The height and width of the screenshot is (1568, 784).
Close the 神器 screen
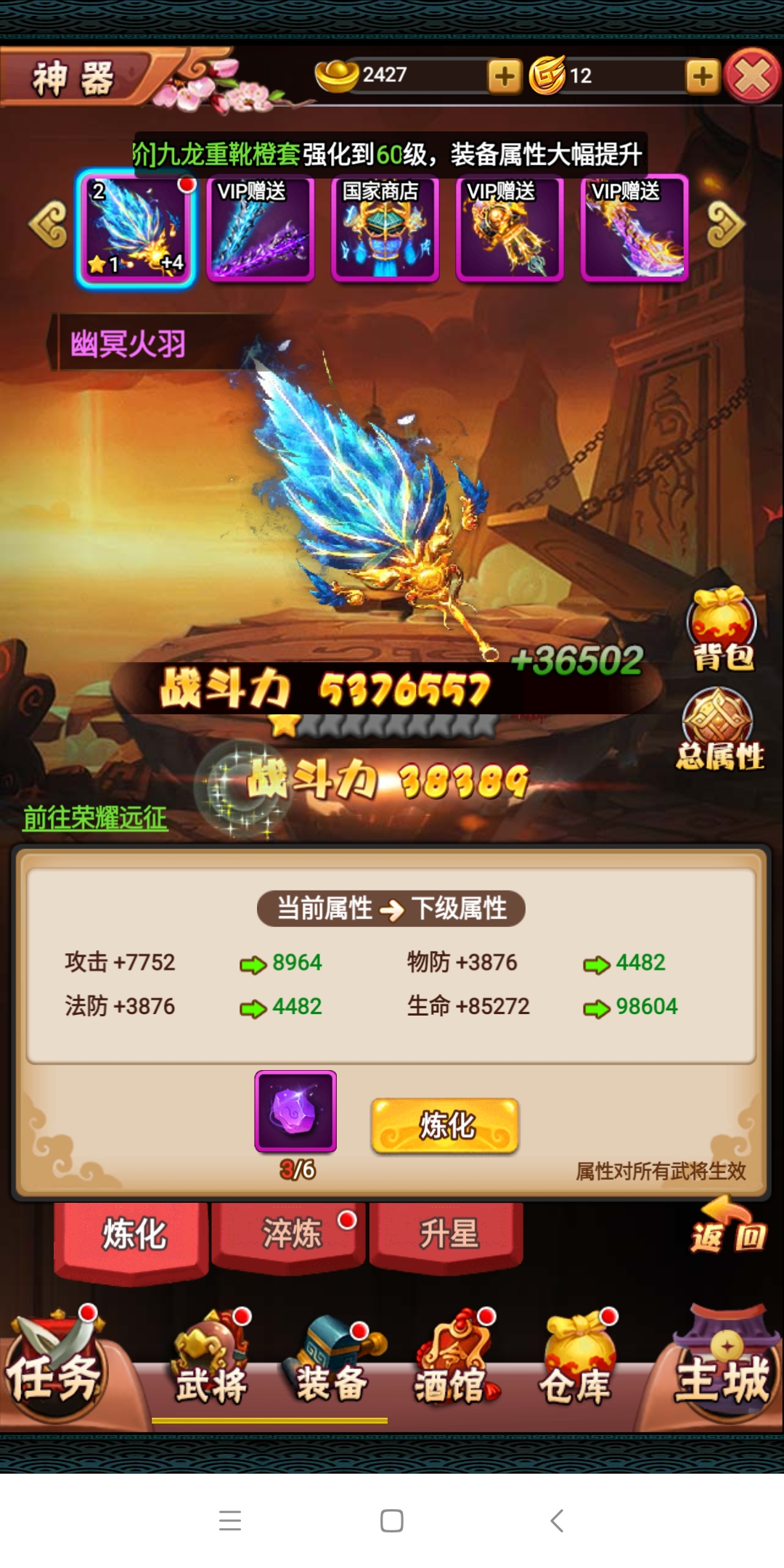[752, 76]
